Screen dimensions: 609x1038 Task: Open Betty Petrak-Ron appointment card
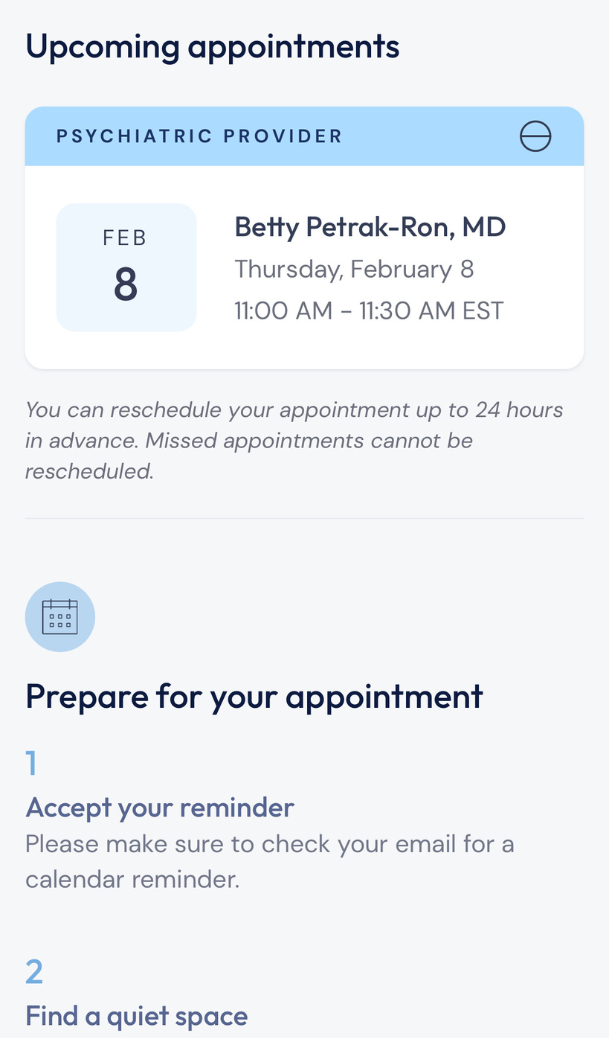pos(304,267)
